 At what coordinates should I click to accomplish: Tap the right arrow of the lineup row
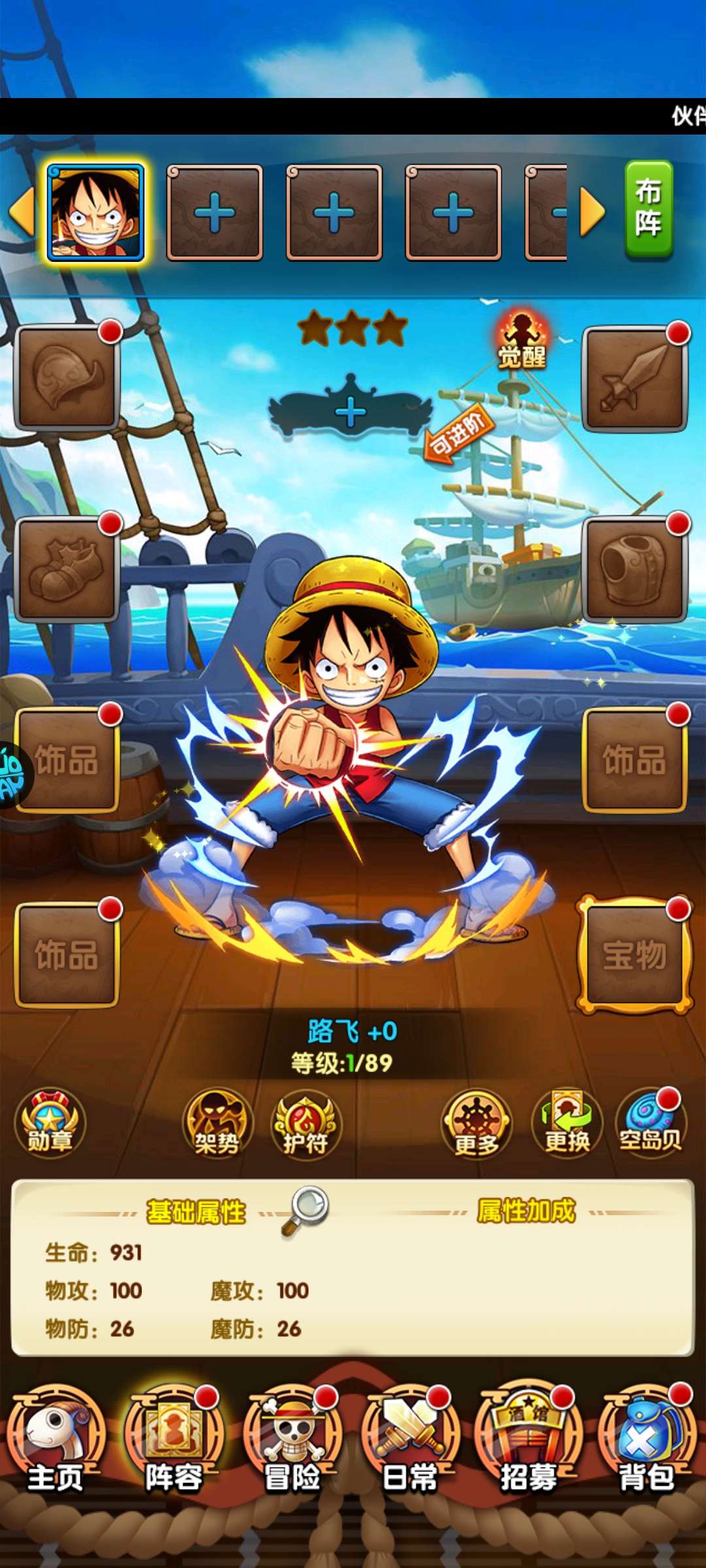[592, 212]
